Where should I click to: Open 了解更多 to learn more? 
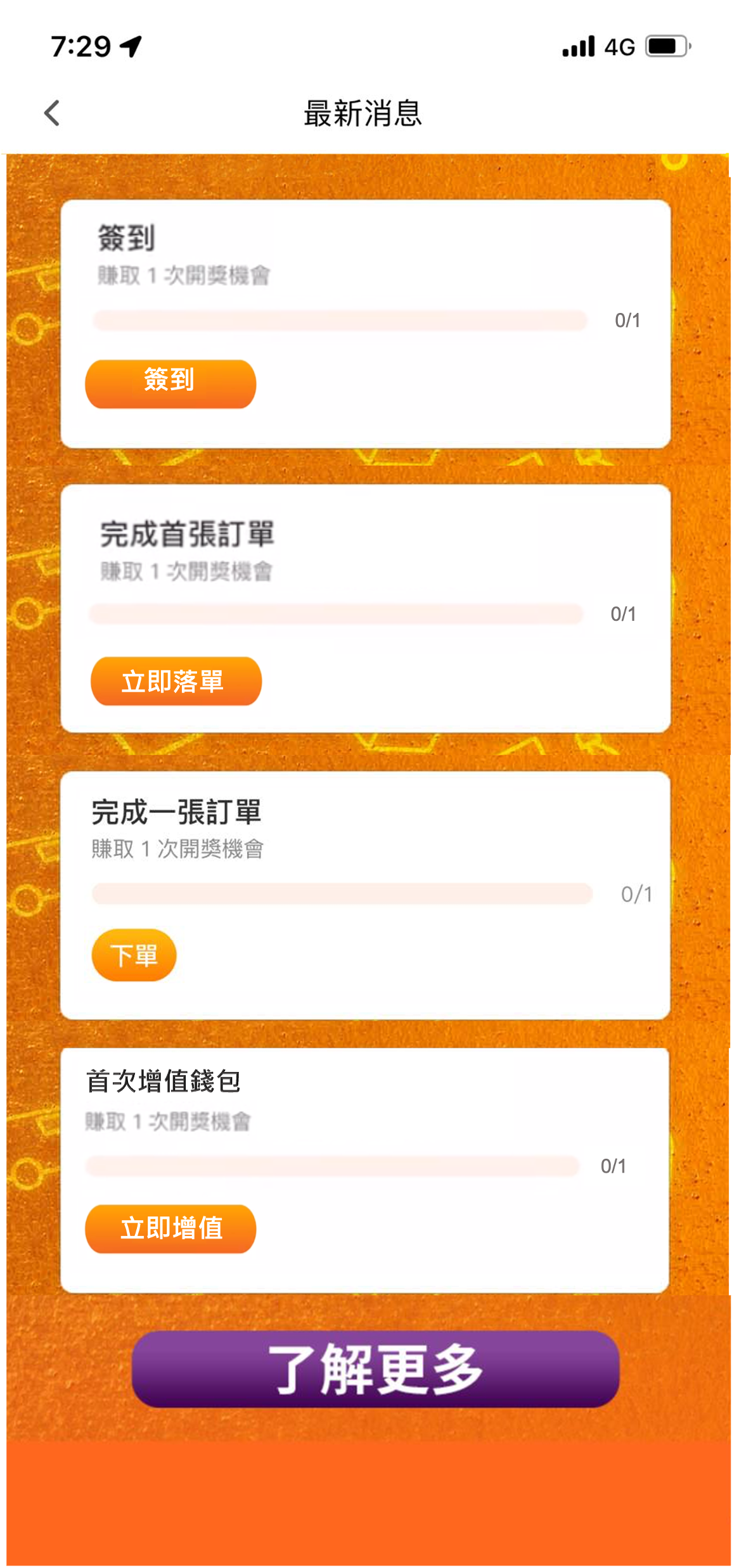pos(375,1369)
